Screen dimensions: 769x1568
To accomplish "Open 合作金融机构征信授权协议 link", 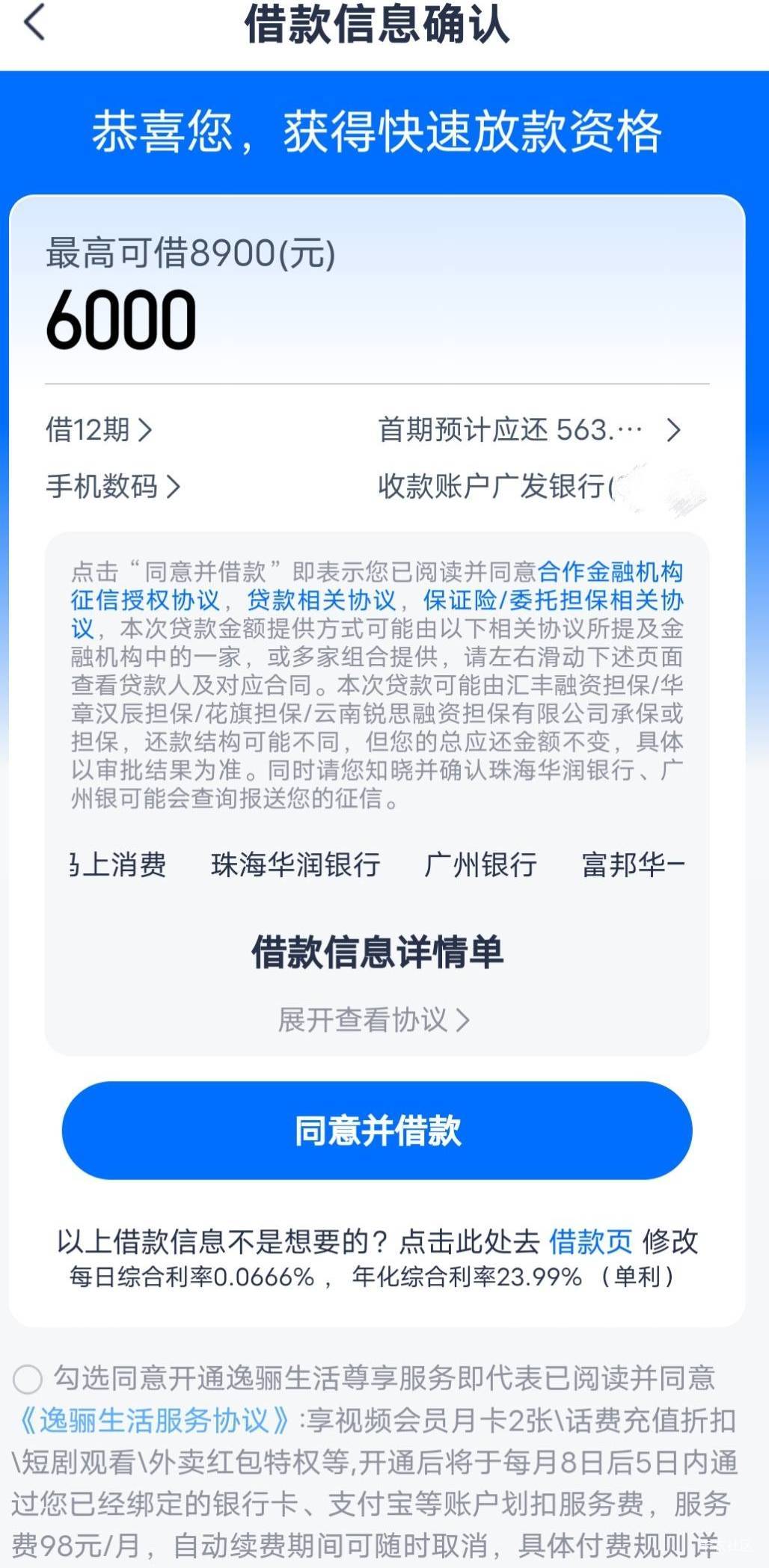I will point(378,586).
